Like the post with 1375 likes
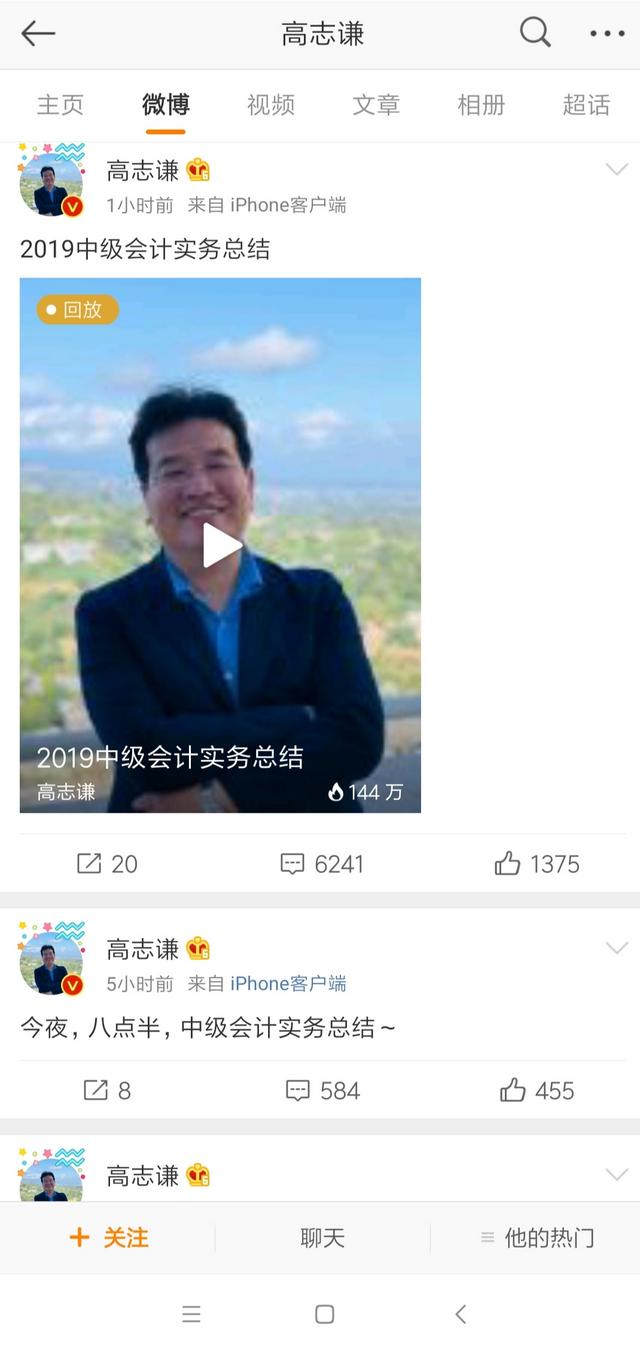640x1351 pixels. (x=537, y=864)
